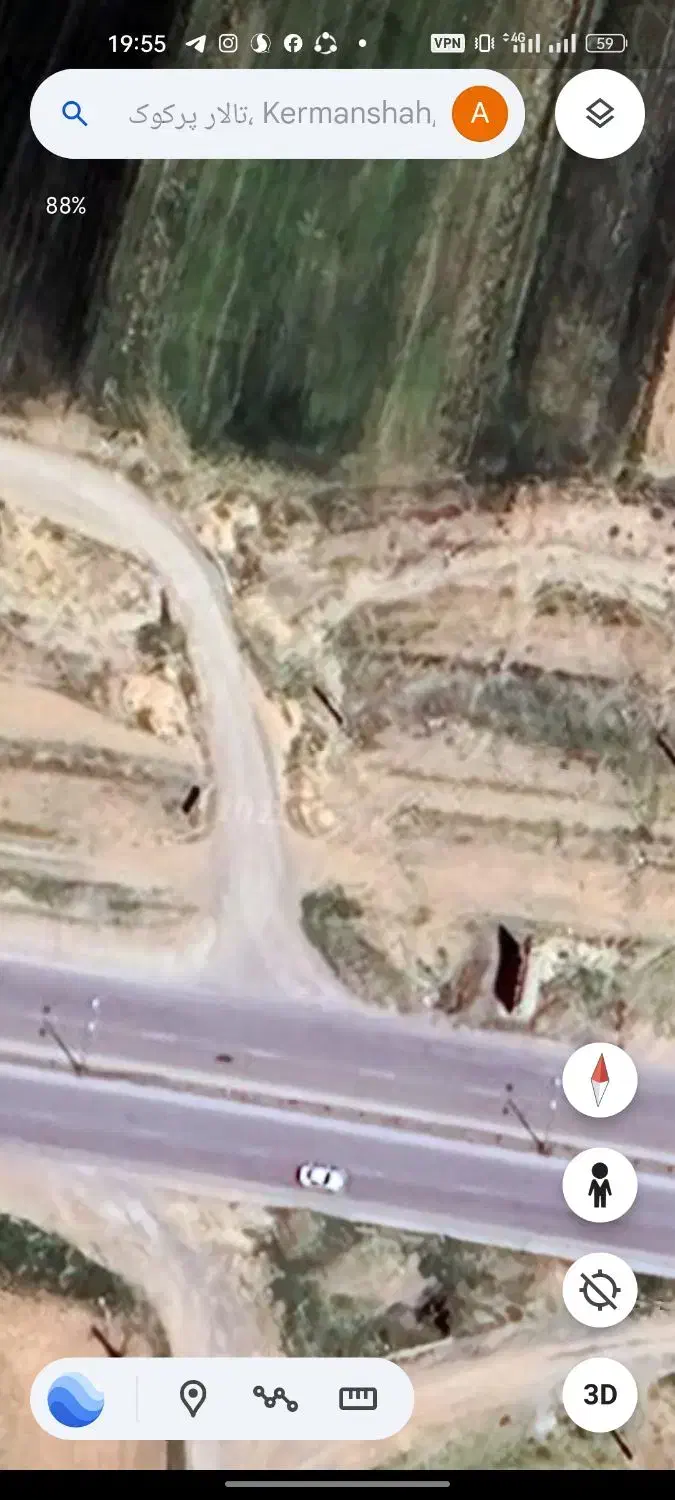The width and height of the screenshot is (675, 1500).
Task: Switch to 3D view
Action: tap(599, 1394)
